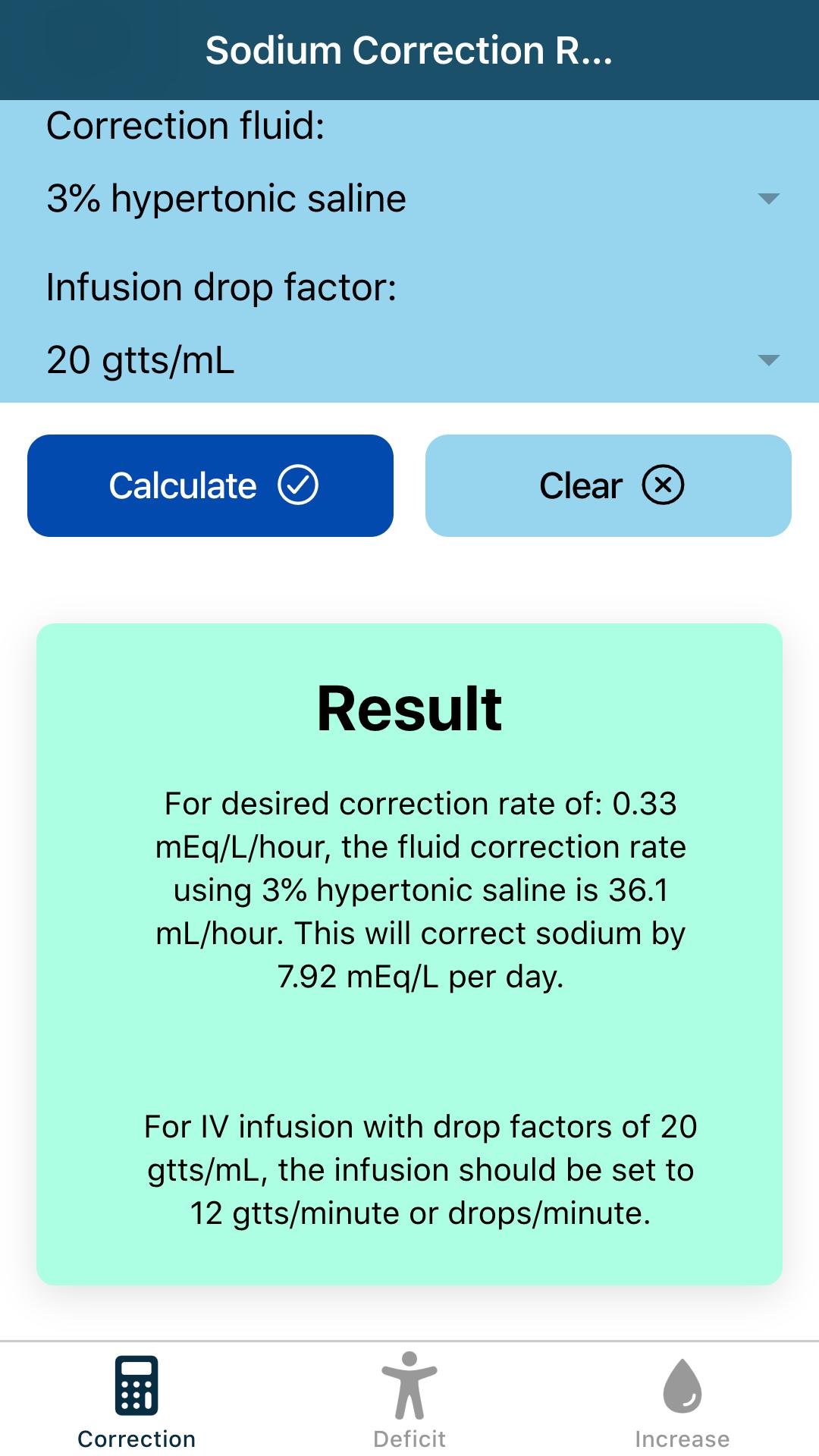Click the Sodium Correction title bar

pyautogui.click(x=409, y=50)
